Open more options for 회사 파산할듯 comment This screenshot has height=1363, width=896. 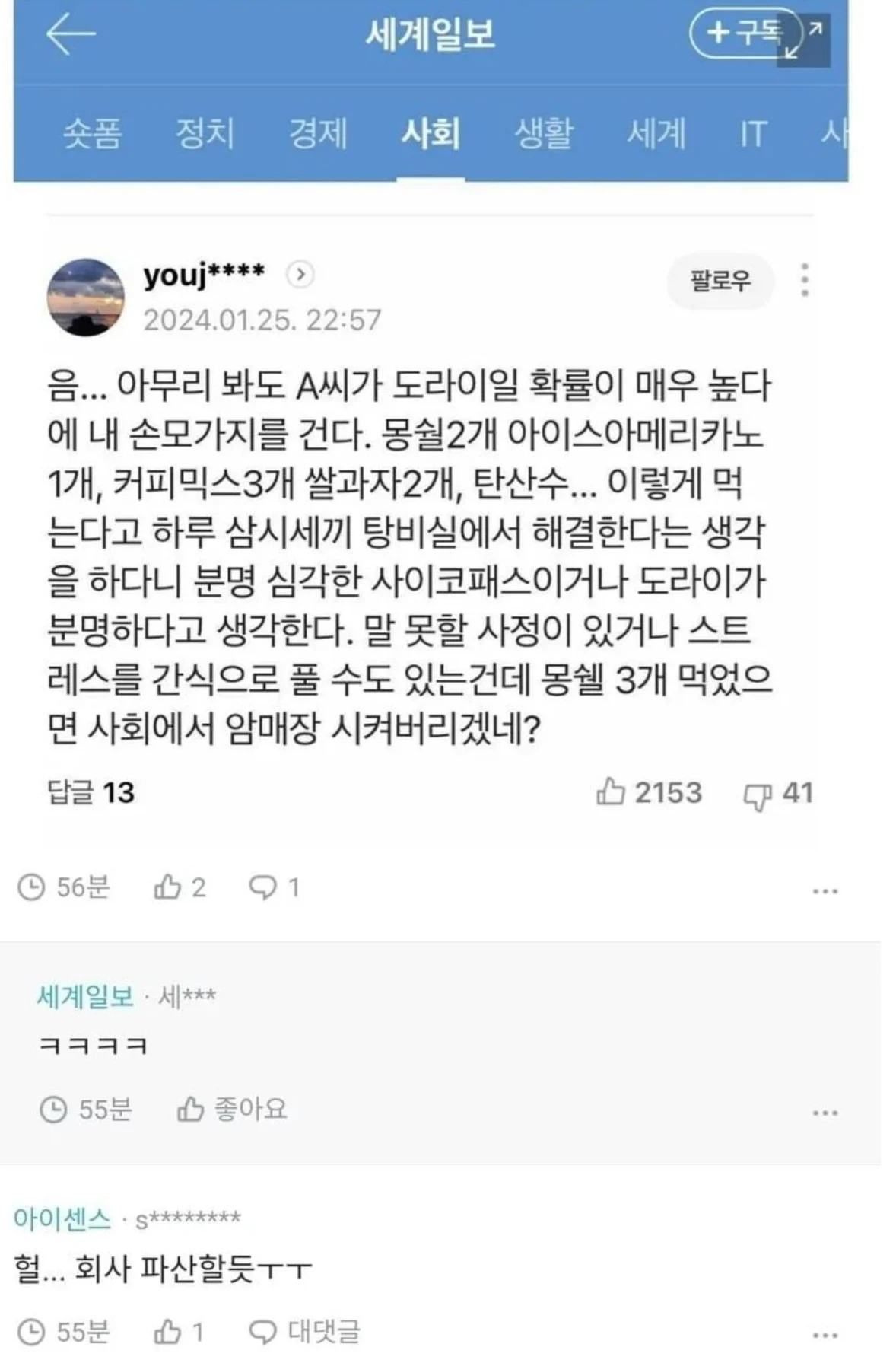[825, 1335]
